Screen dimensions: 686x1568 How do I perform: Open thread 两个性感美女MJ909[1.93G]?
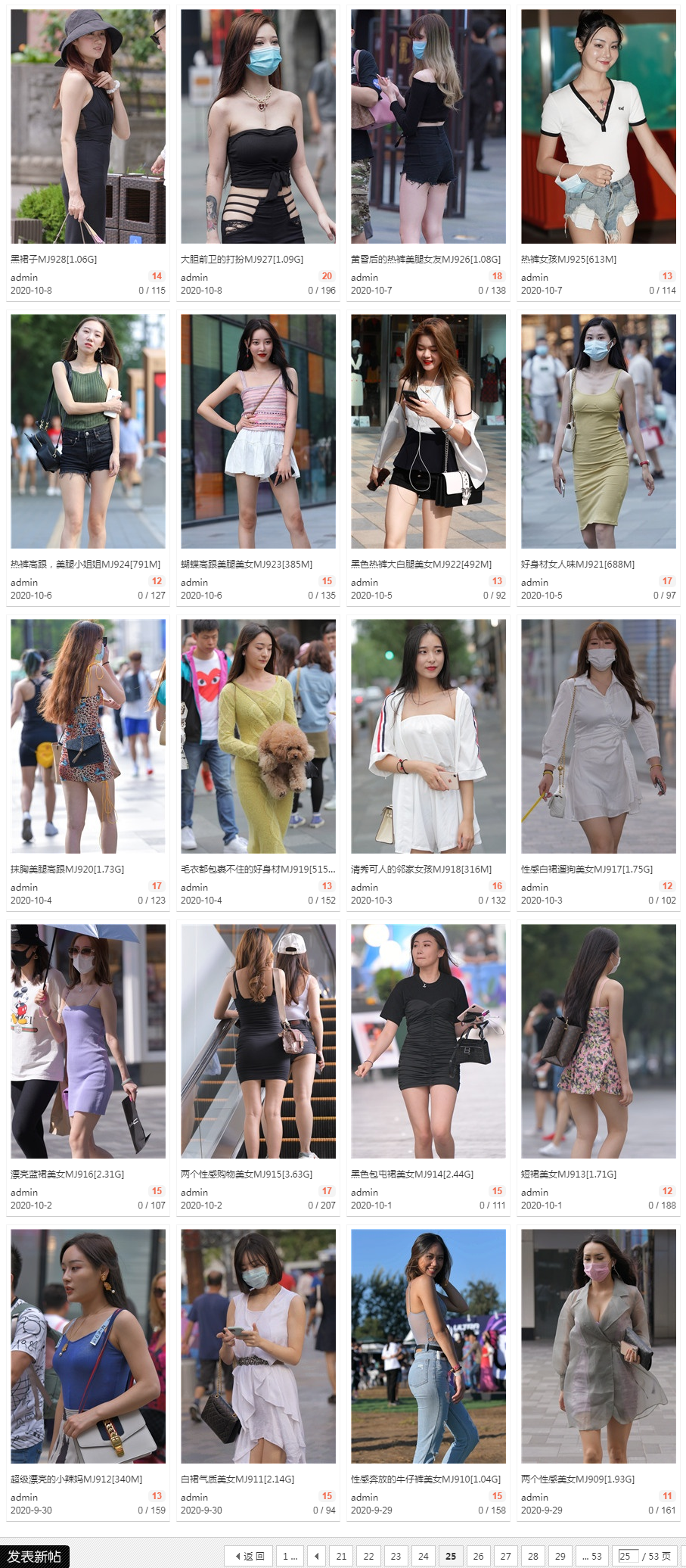tap(578, 1479)
